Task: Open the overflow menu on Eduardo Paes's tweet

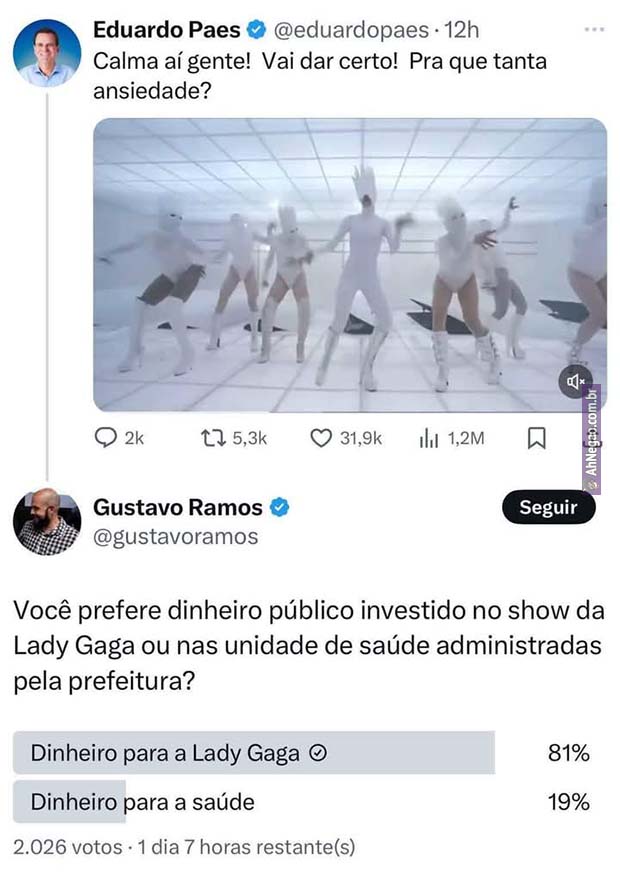Action: [x=596, y=29]
